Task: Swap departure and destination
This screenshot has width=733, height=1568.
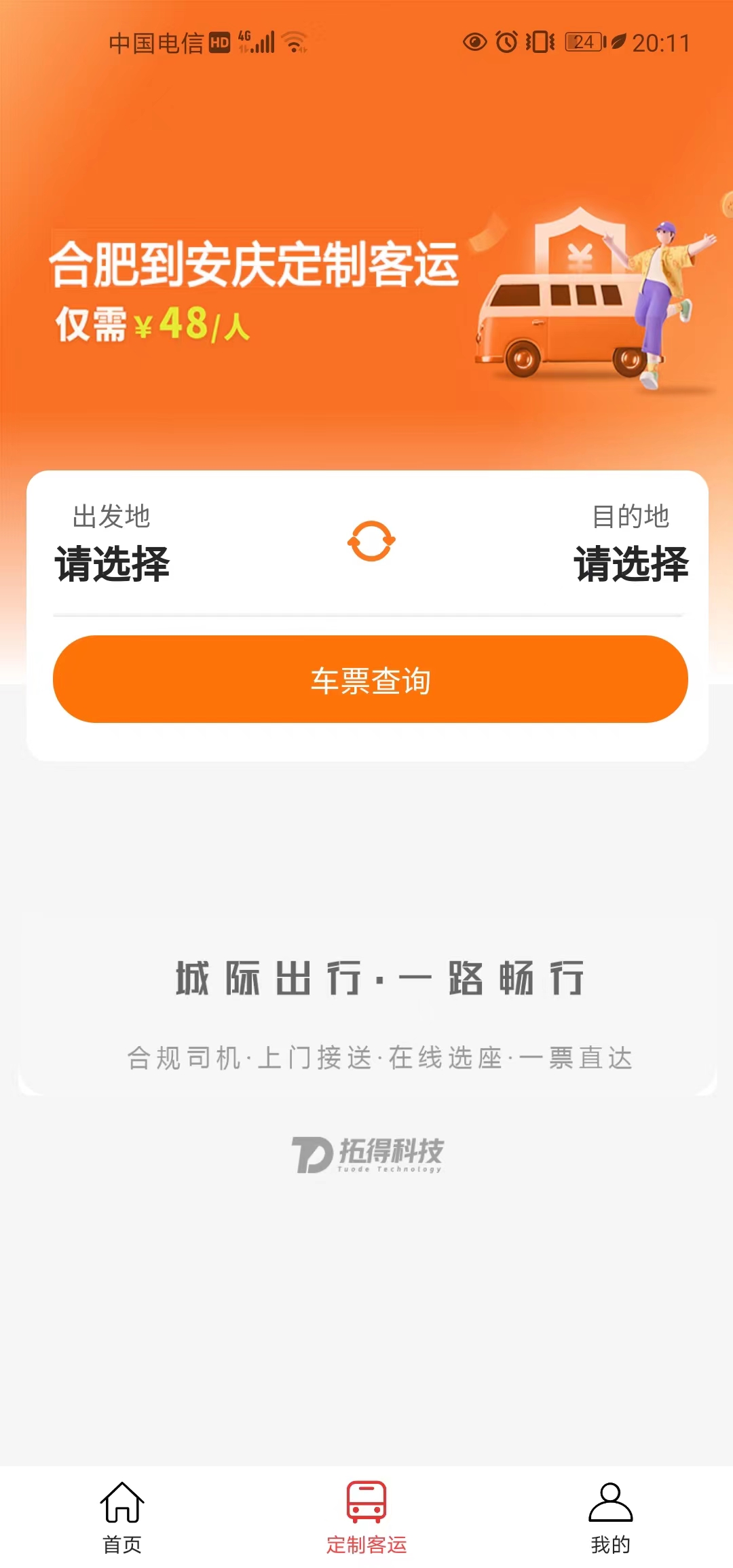Action: pyautogui.click(x=371, y=541)
